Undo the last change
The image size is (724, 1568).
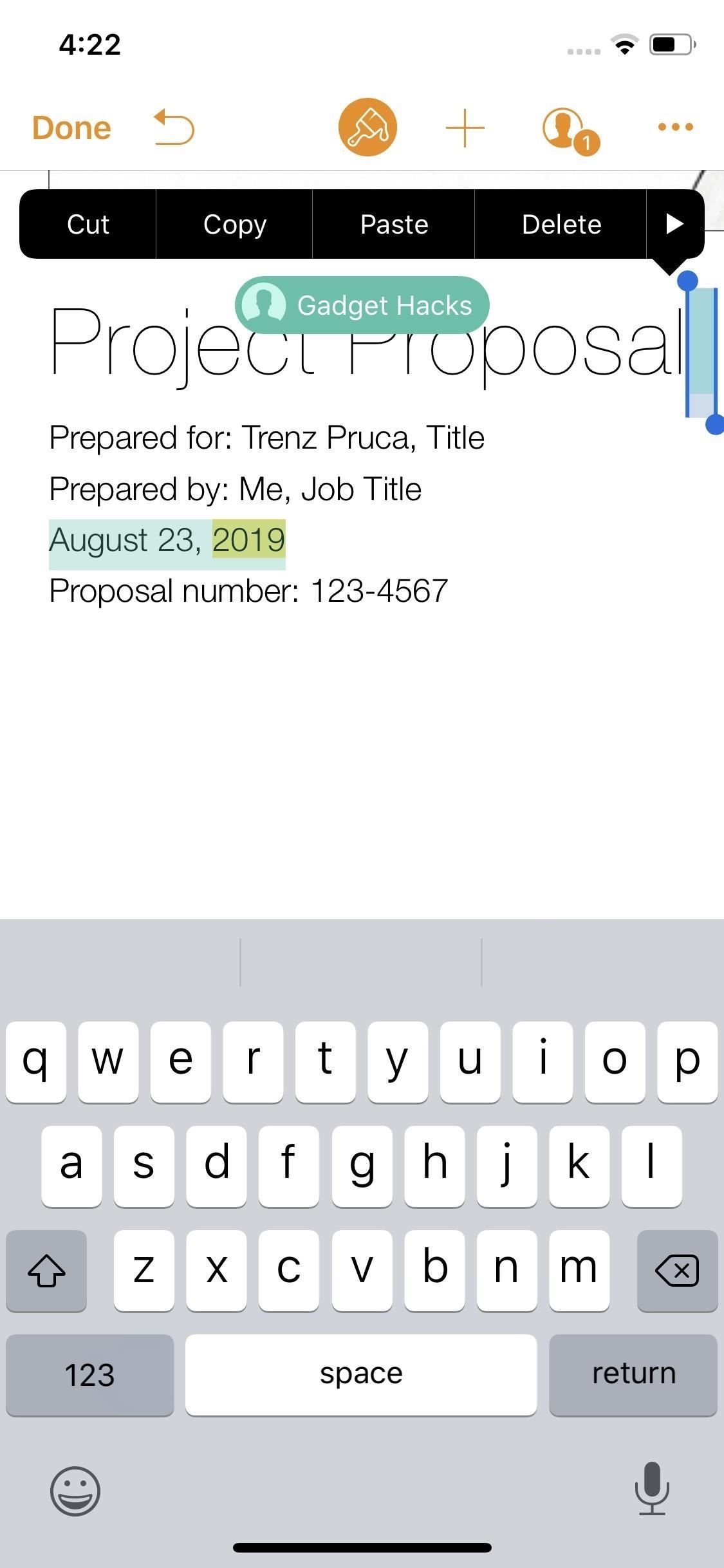174,127
